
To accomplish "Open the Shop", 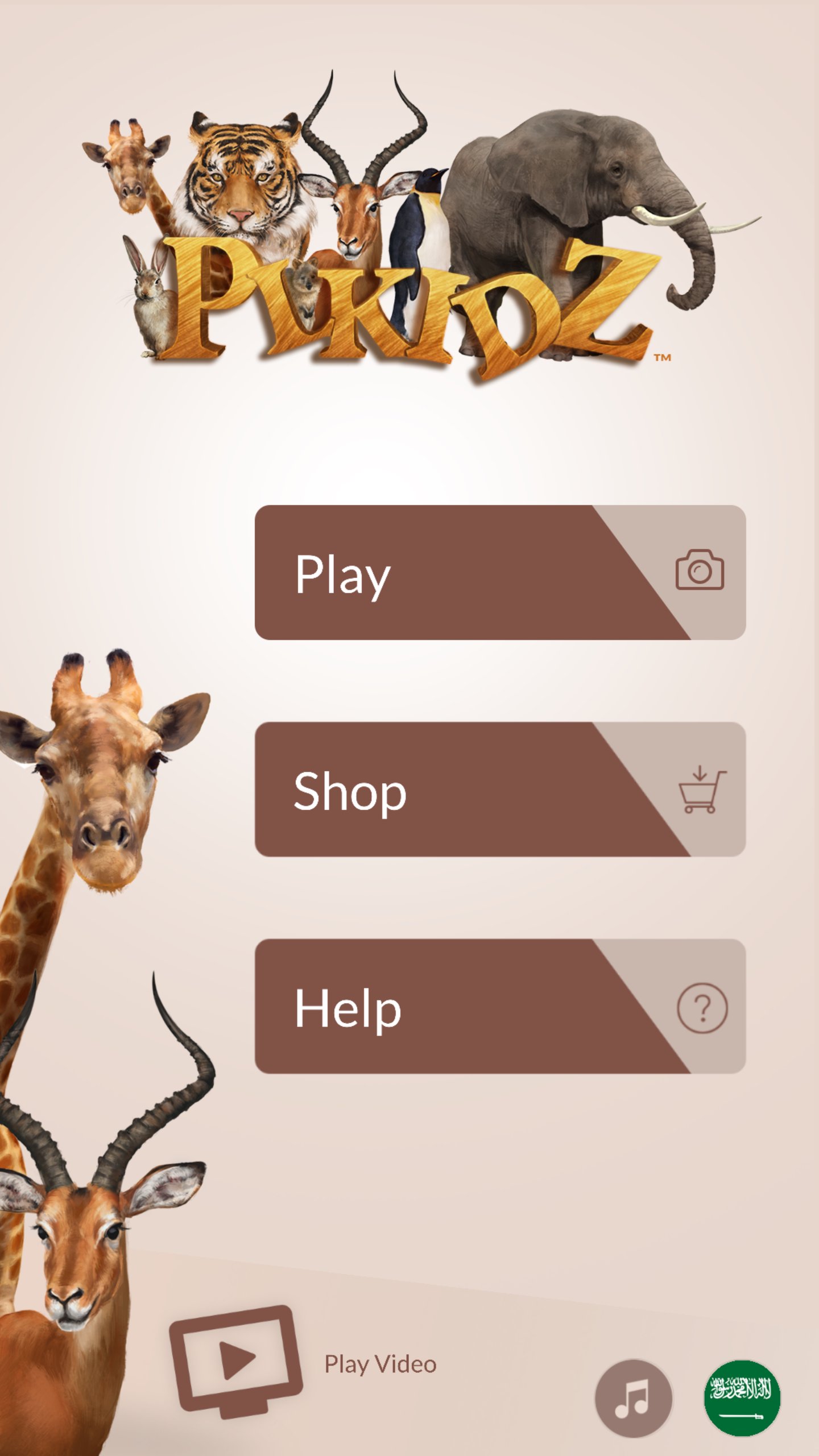I will pyautogui.click(x=499, y=789).
